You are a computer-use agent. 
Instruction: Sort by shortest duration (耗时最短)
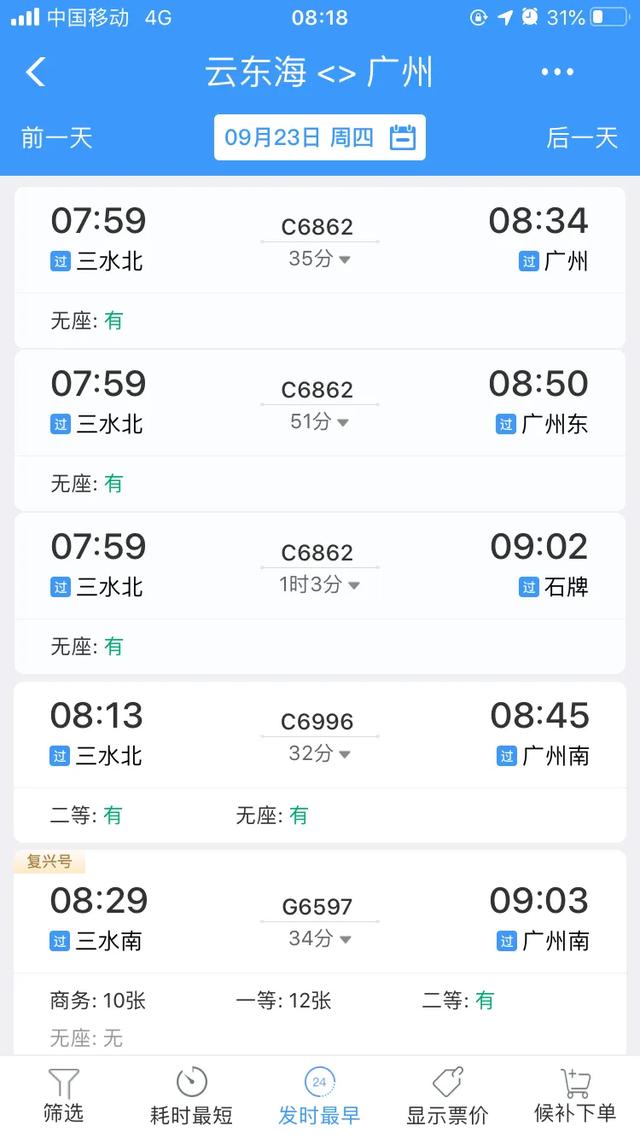click(x=191, y=1096)
